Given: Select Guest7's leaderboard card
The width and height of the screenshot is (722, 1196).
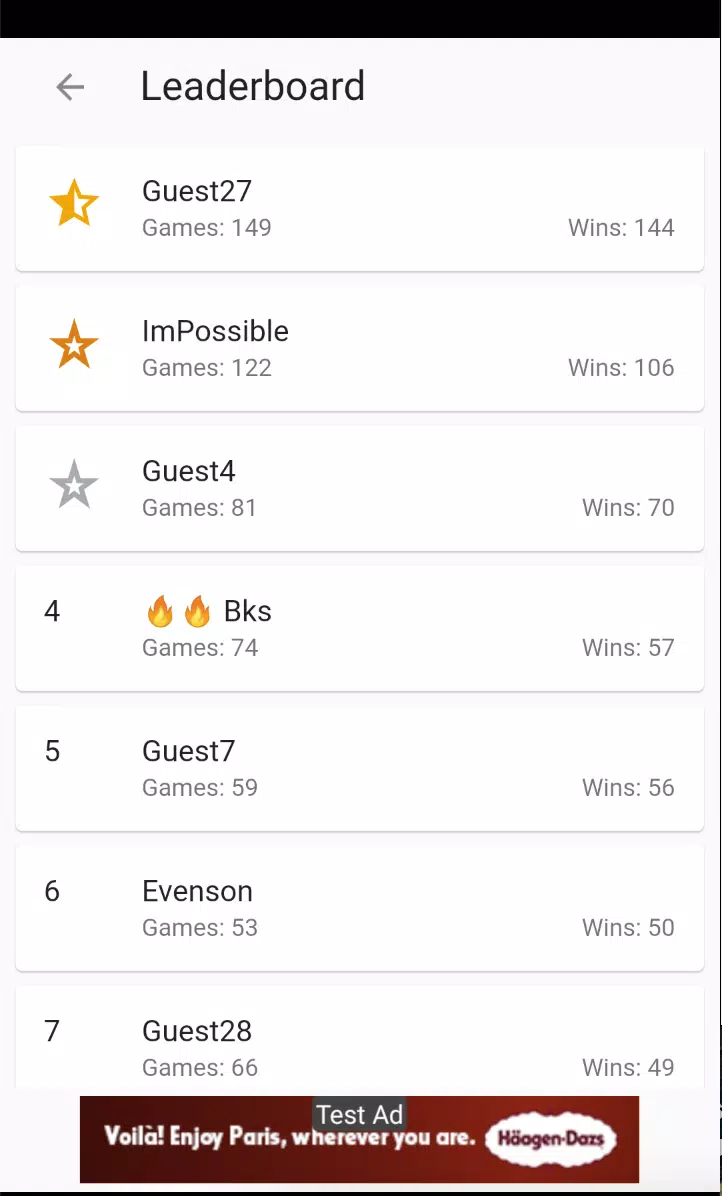Looking at the screenshot, I should click(360, 768).
